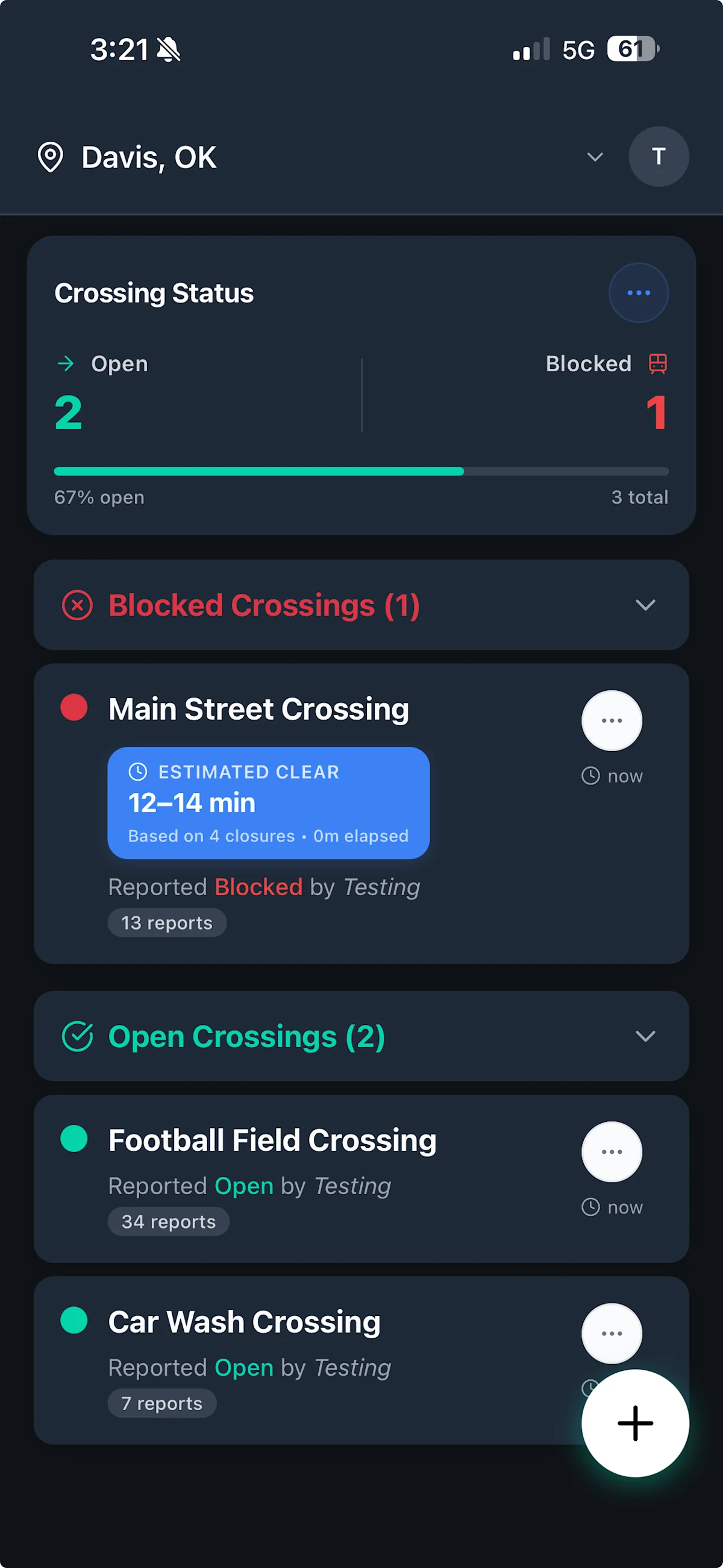Image resolution: width=723 pixels, height=1568 pixels.
Task: Open Main Street Crossing details
Action: coord(258,710)
